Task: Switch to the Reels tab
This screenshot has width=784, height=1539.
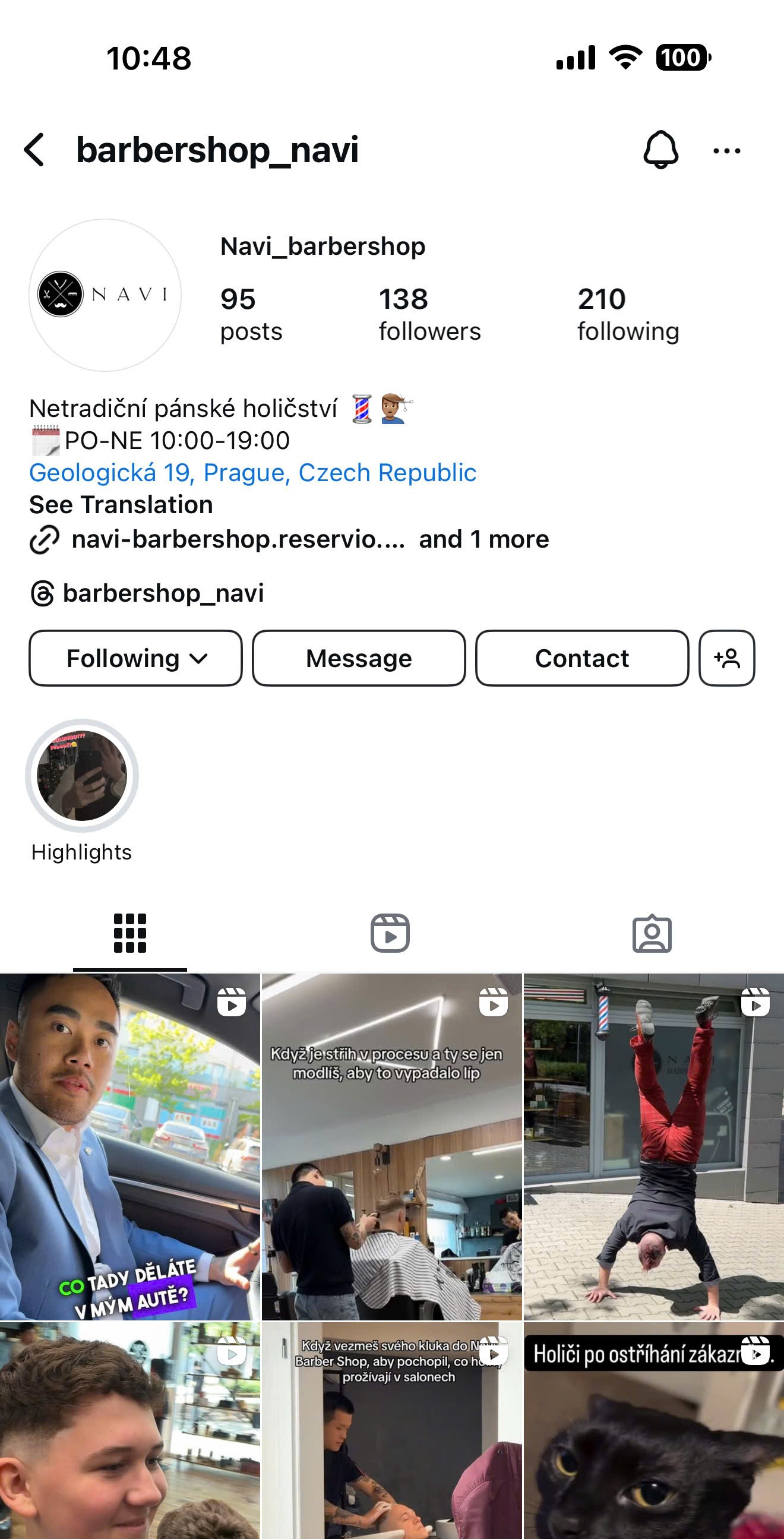Action: point(390,933)
